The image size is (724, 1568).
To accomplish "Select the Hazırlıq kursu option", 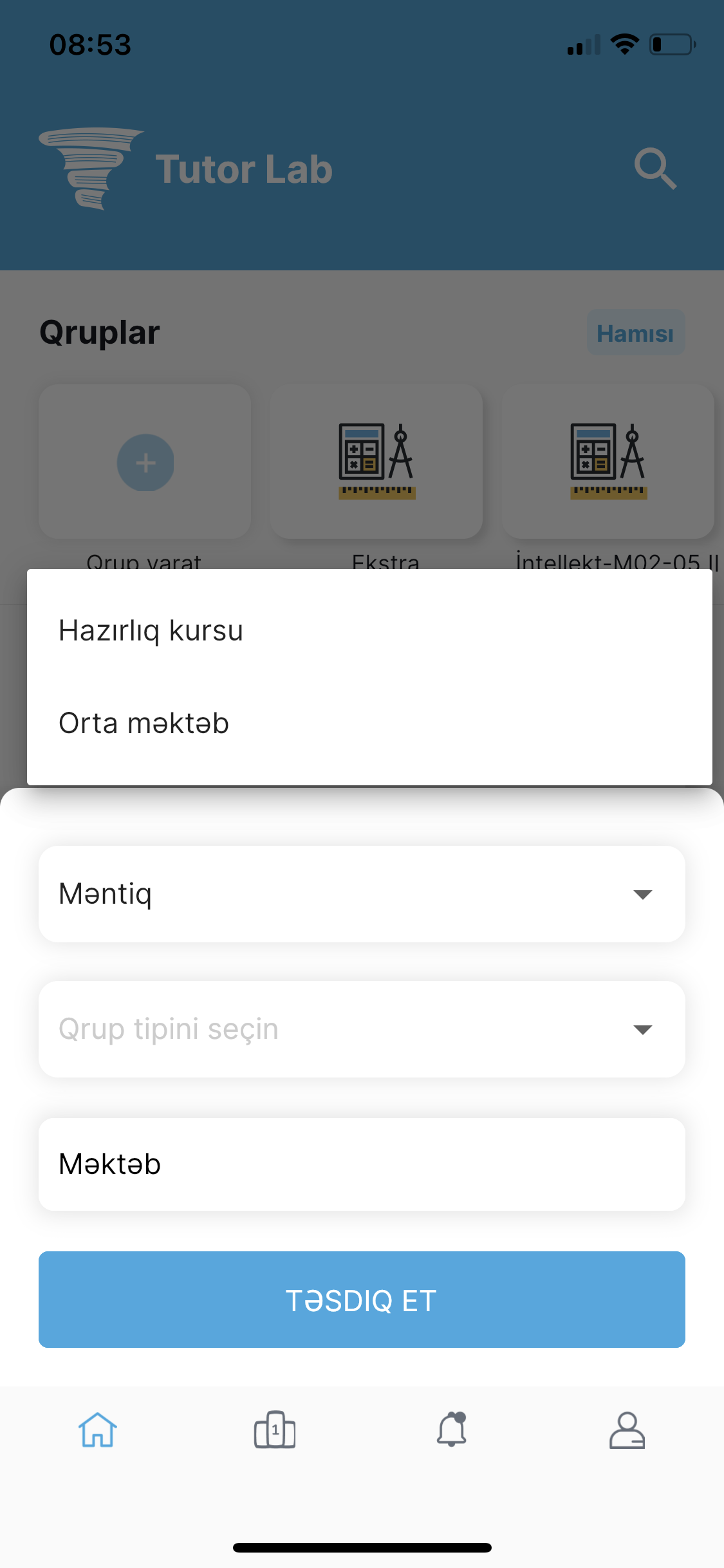I will point(369,631).
